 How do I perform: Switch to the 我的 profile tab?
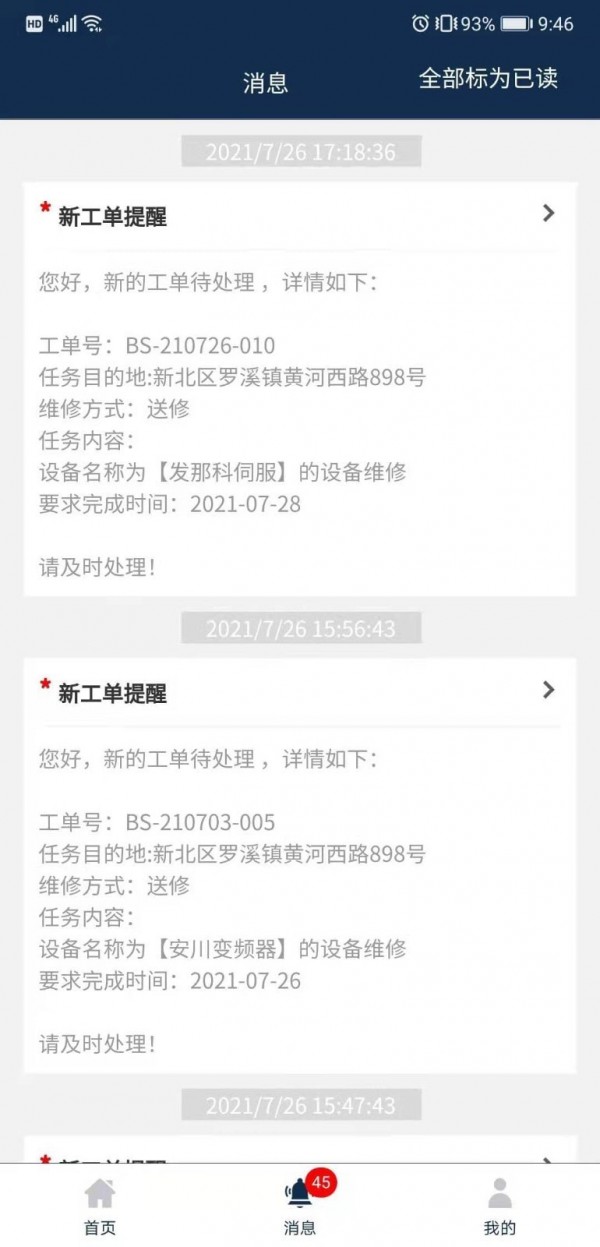500,1206
